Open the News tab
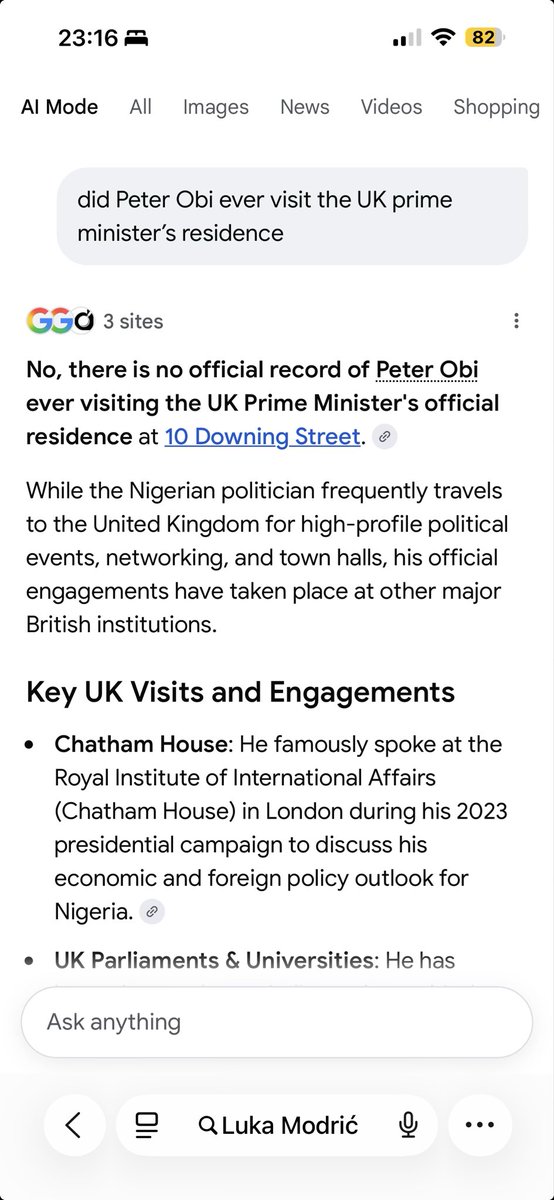 coord(305,107)
